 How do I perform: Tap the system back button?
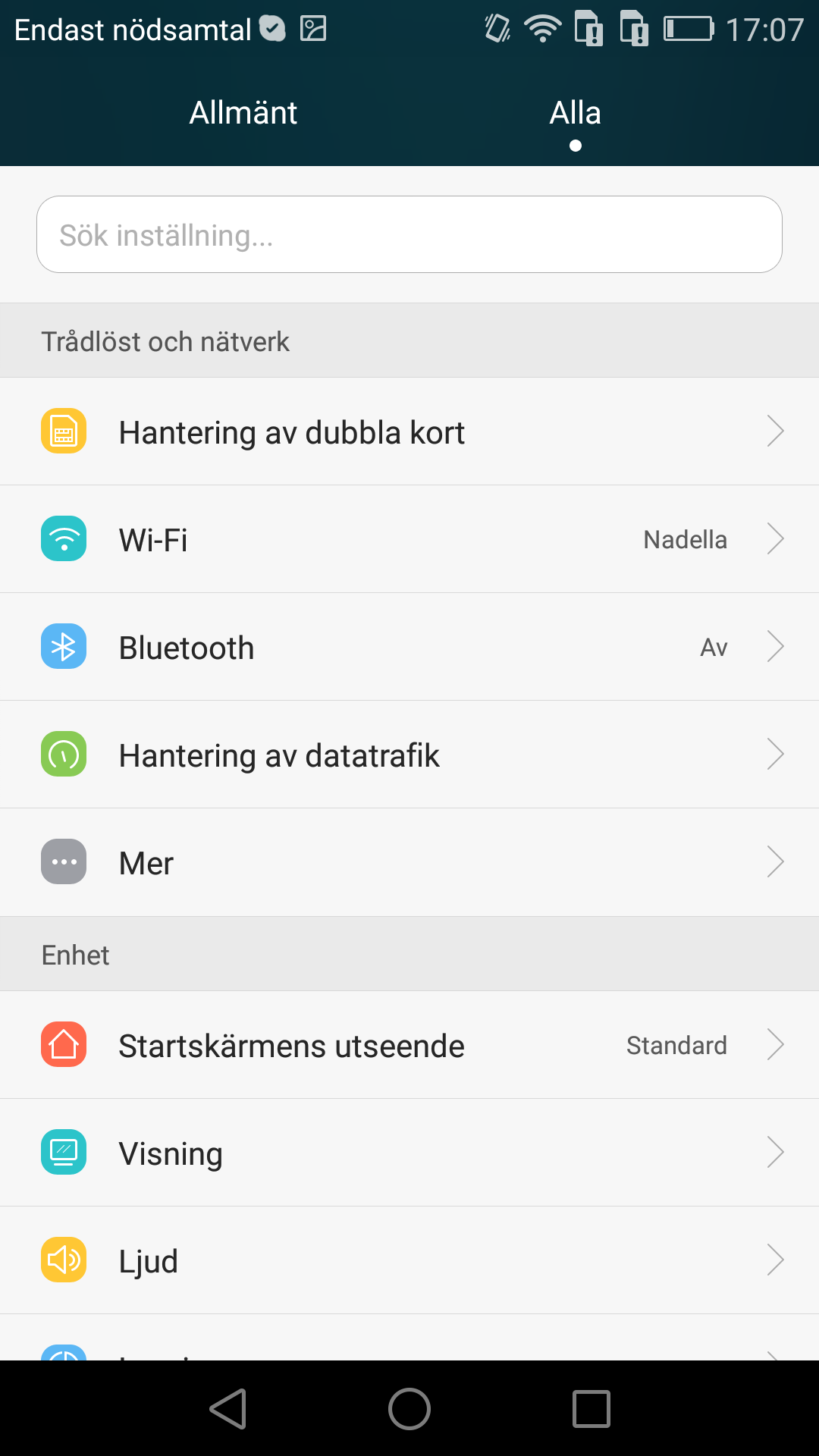[227, 1409]
